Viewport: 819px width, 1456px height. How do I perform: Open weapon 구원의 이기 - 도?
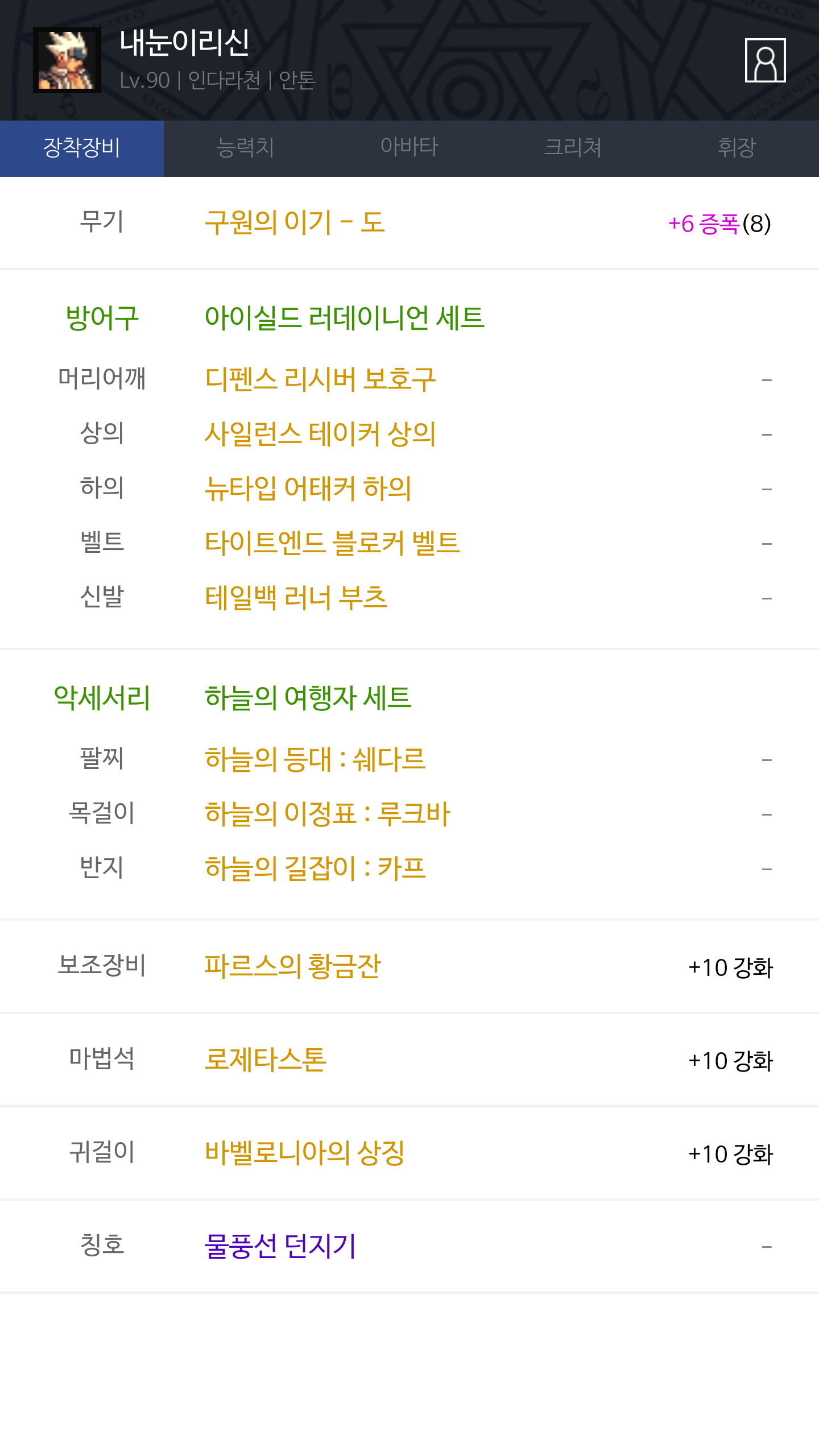(x=295, y=222)
